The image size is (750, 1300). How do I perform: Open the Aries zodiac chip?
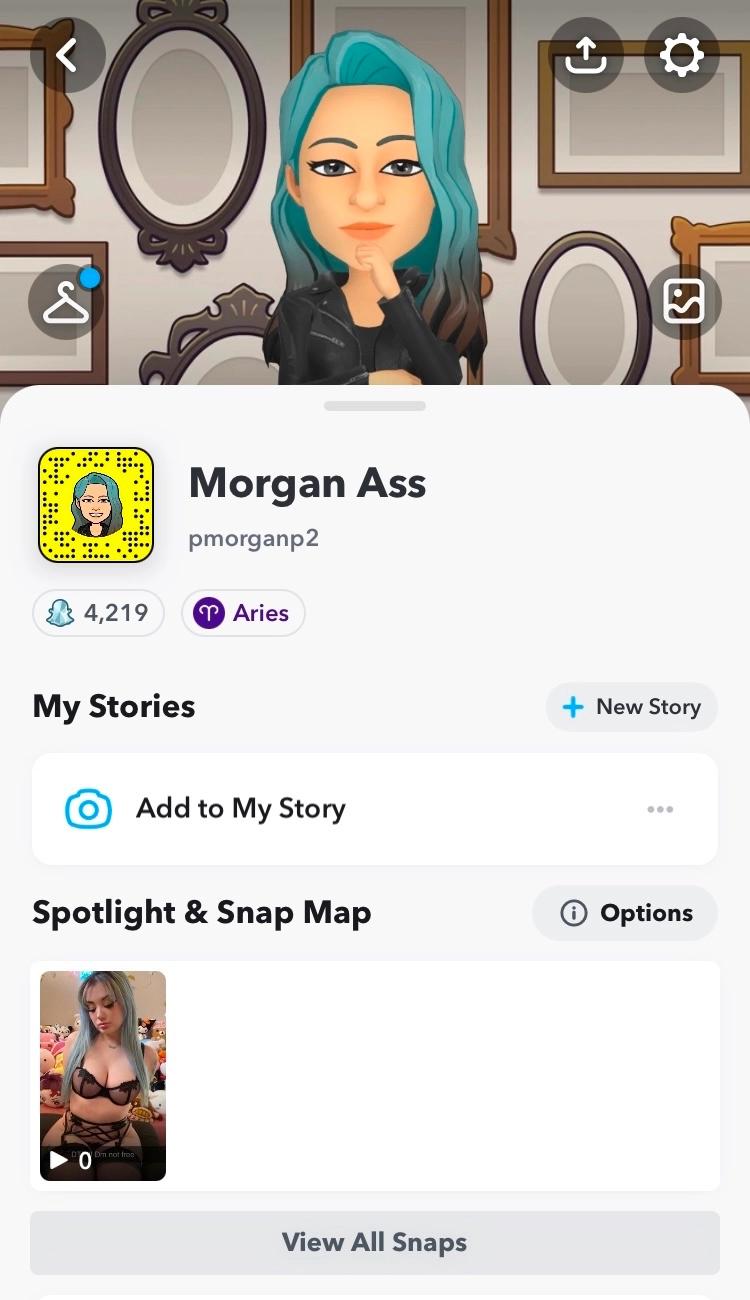pos(243,613)
